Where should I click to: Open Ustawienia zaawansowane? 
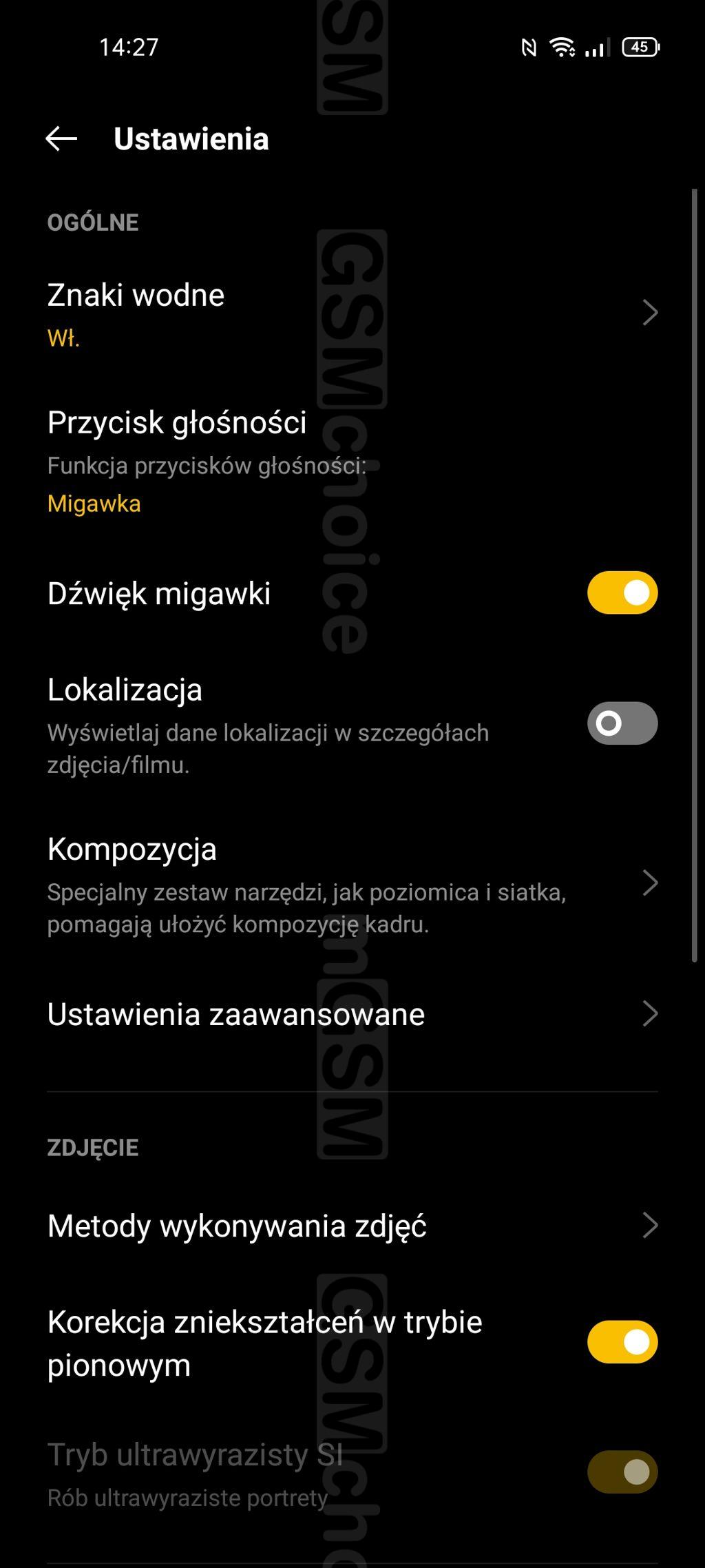pos(352,1013)
